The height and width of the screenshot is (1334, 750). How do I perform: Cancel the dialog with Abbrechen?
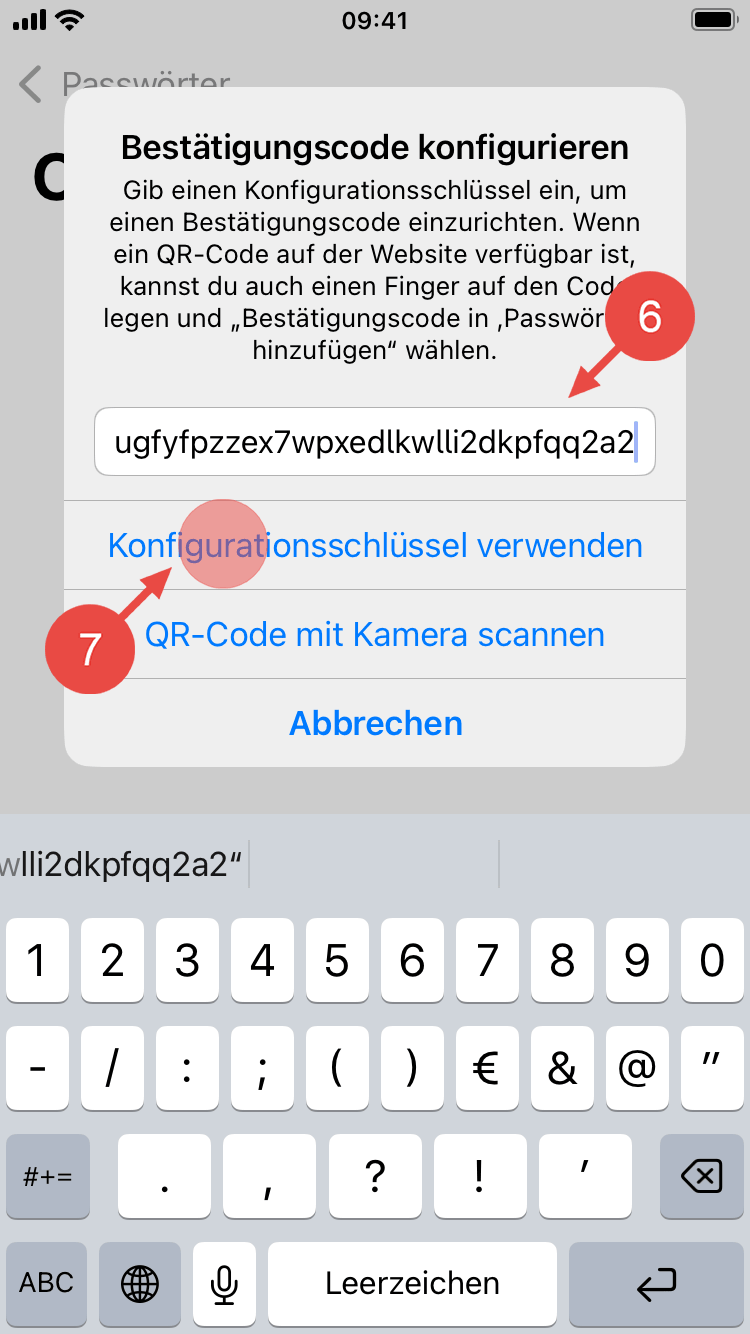[x=375, y=723]
